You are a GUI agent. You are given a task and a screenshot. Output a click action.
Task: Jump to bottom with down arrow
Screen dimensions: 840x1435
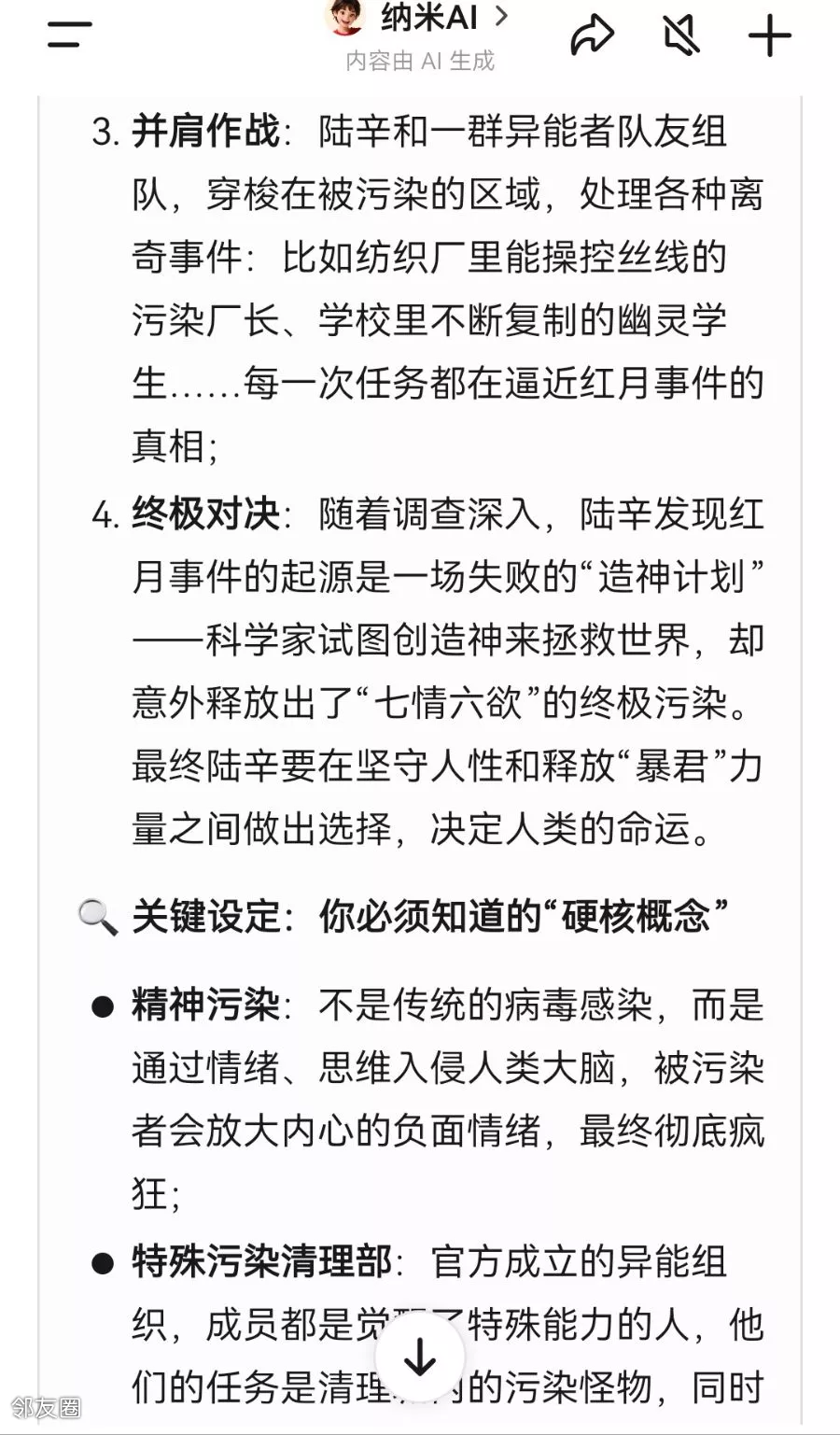420,1357
